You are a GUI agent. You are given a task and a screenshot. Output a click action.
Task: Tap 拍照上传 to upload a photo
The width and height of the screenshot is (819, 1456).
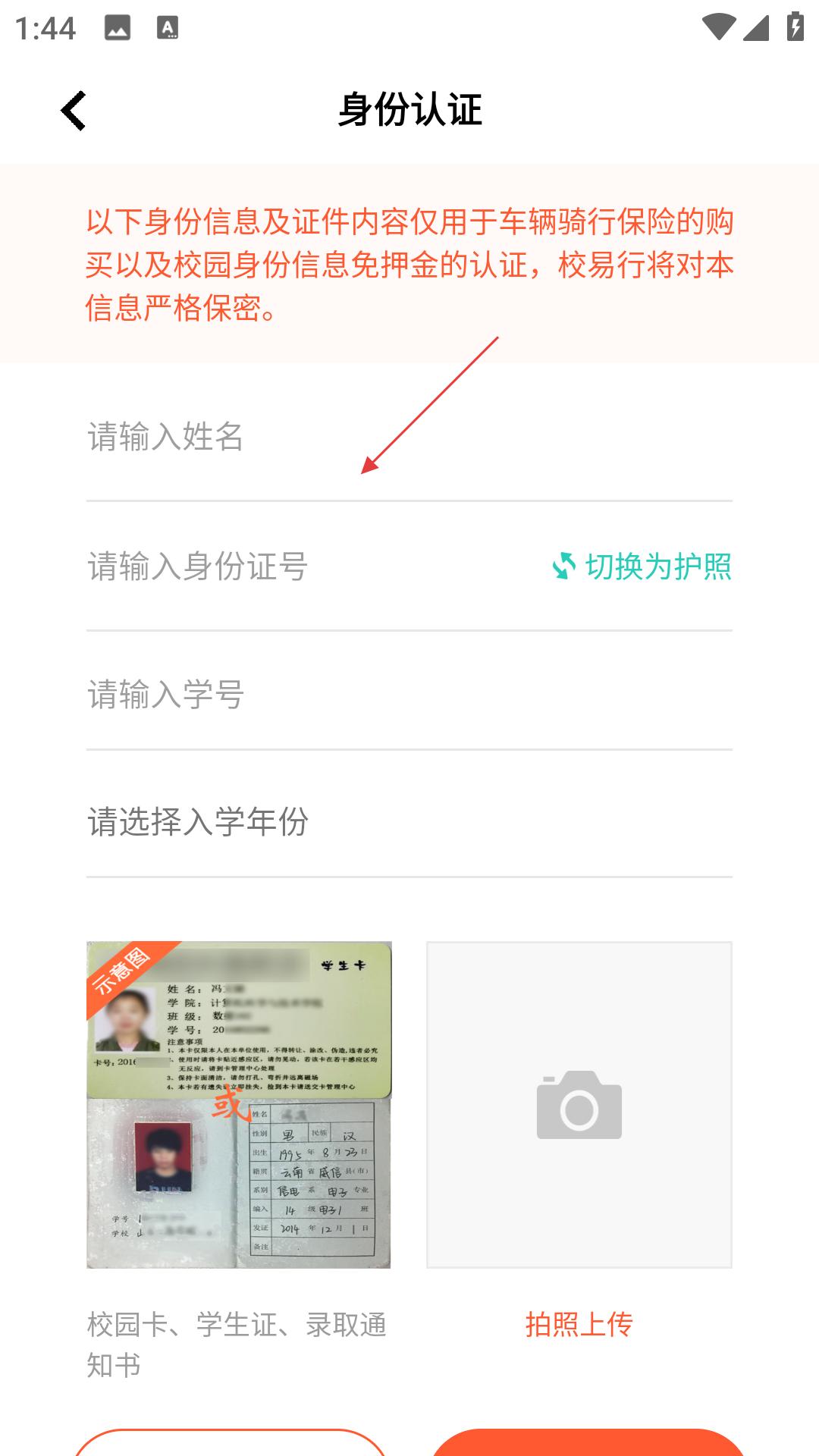579,1324
